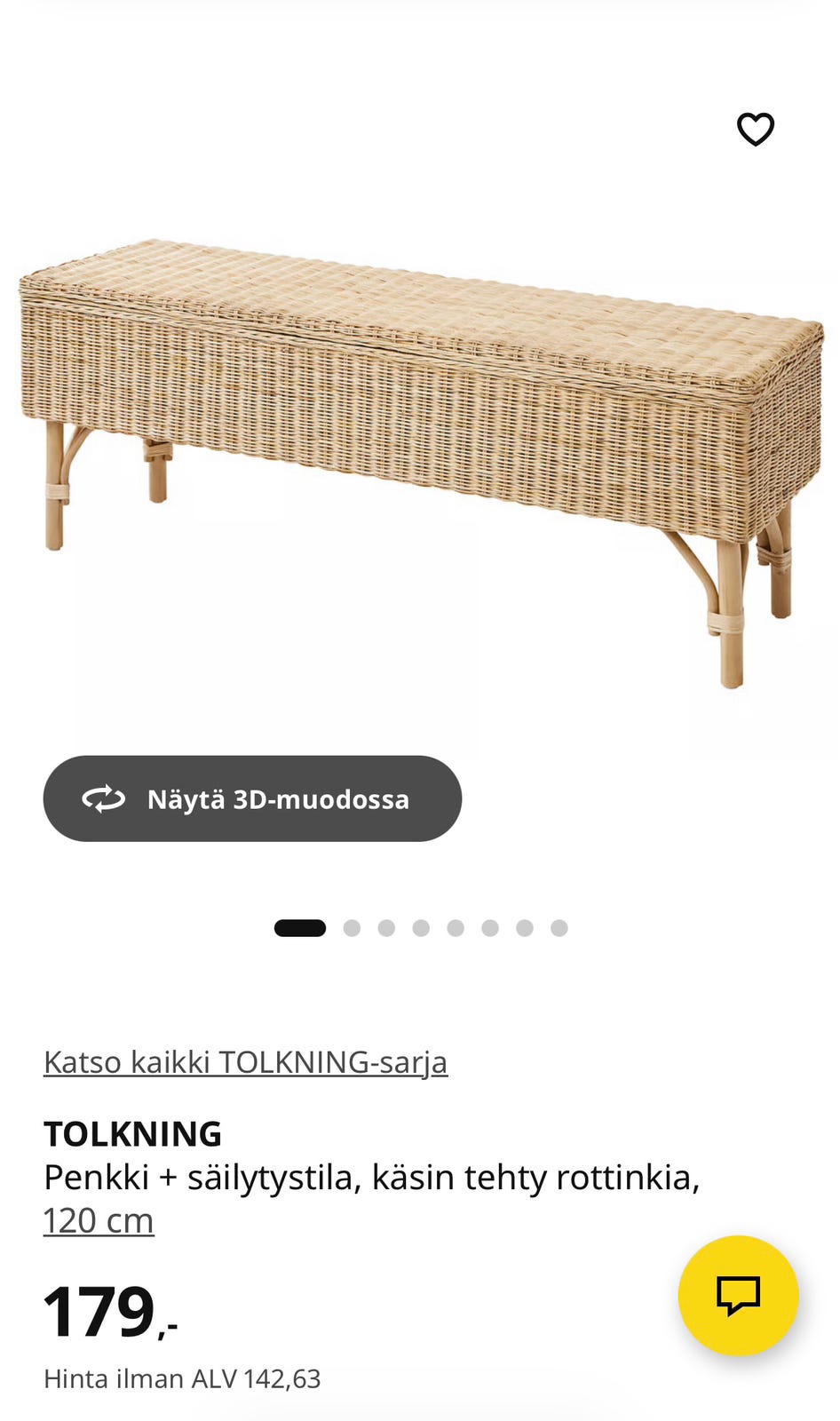This screenshot has width=840, height=1421.
Task: Click the sixth carousel dot
Action: click(489, 927)
